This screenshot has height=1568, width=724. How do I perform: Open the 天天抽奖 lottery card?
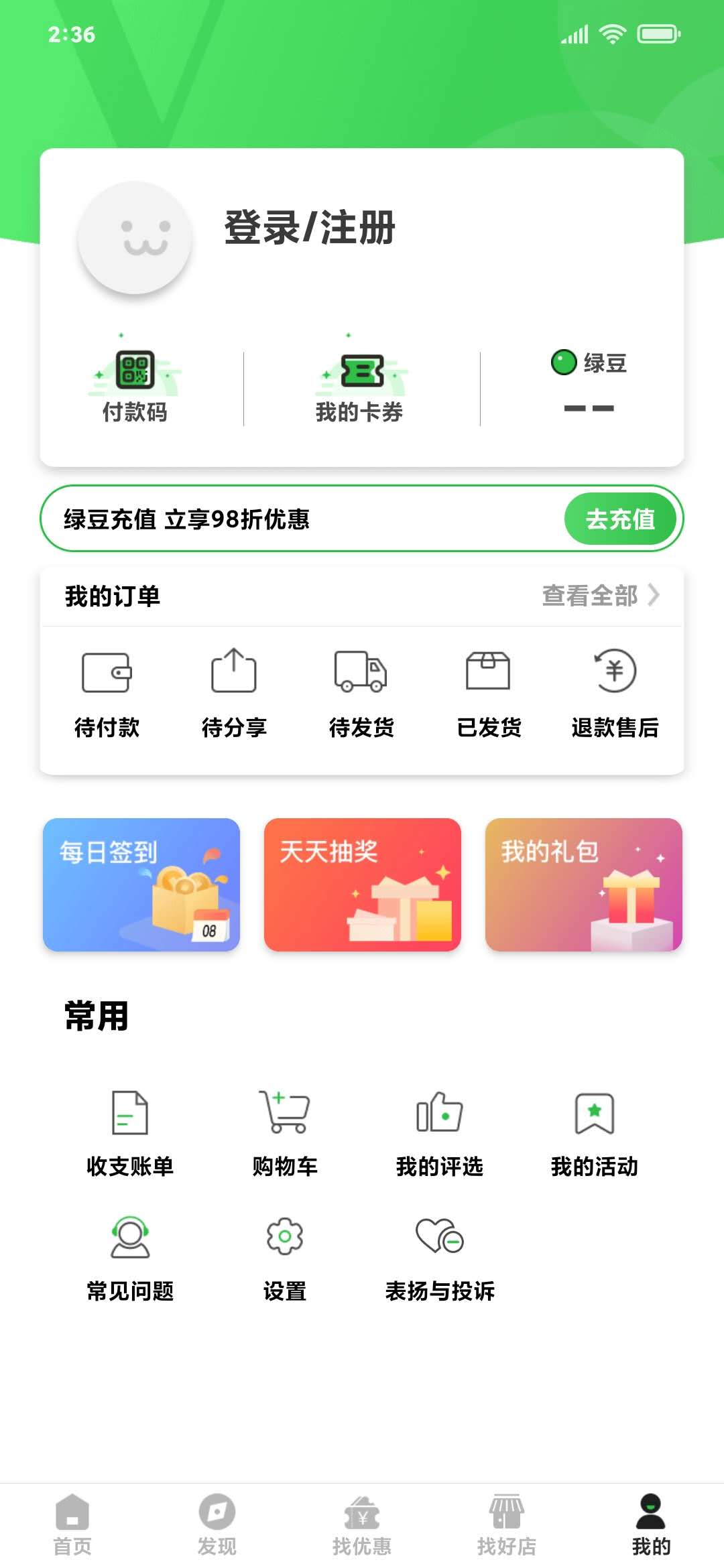click(363, 885)
